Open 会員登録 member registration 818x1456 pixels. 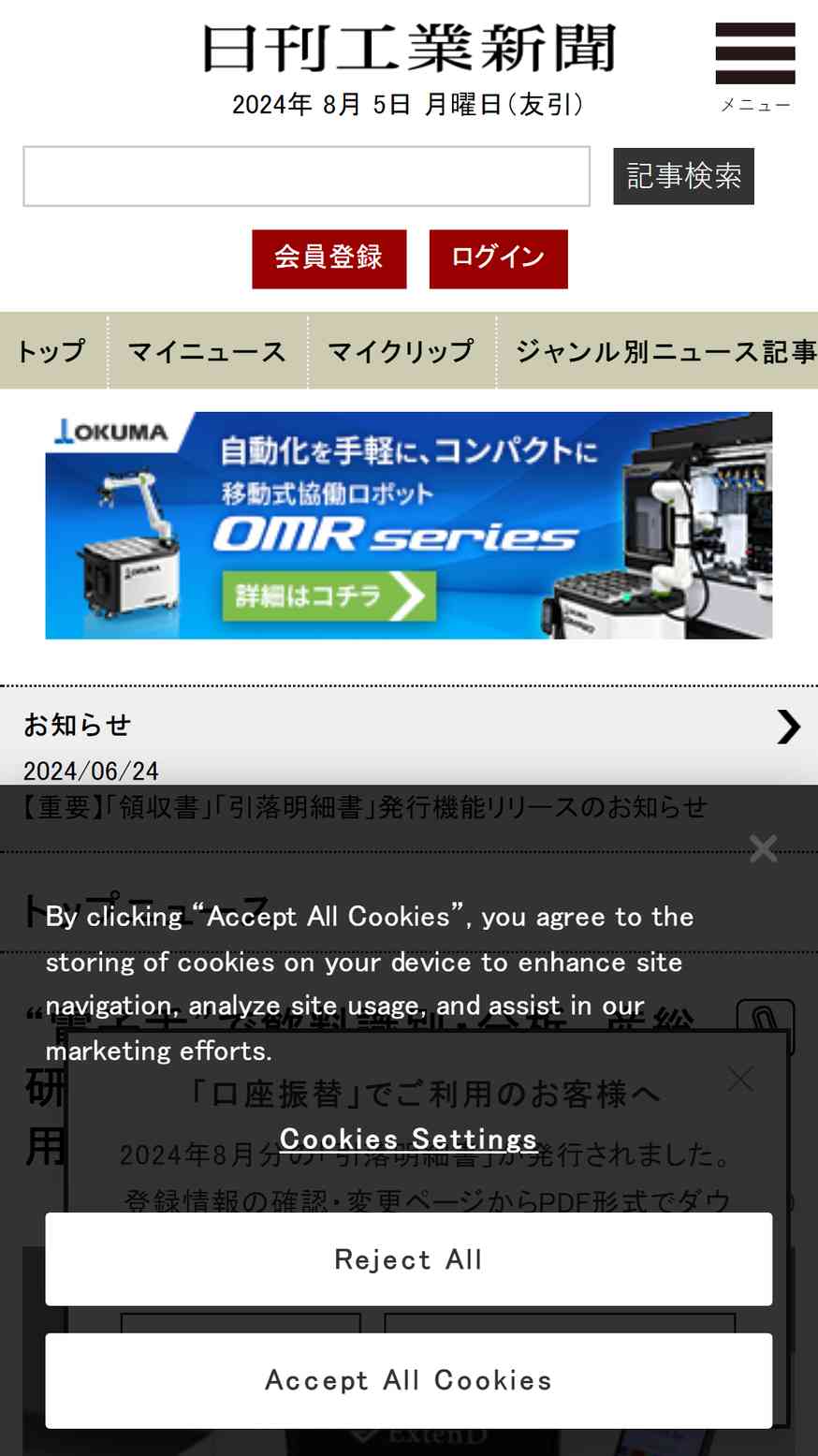[x=329, y=258]
